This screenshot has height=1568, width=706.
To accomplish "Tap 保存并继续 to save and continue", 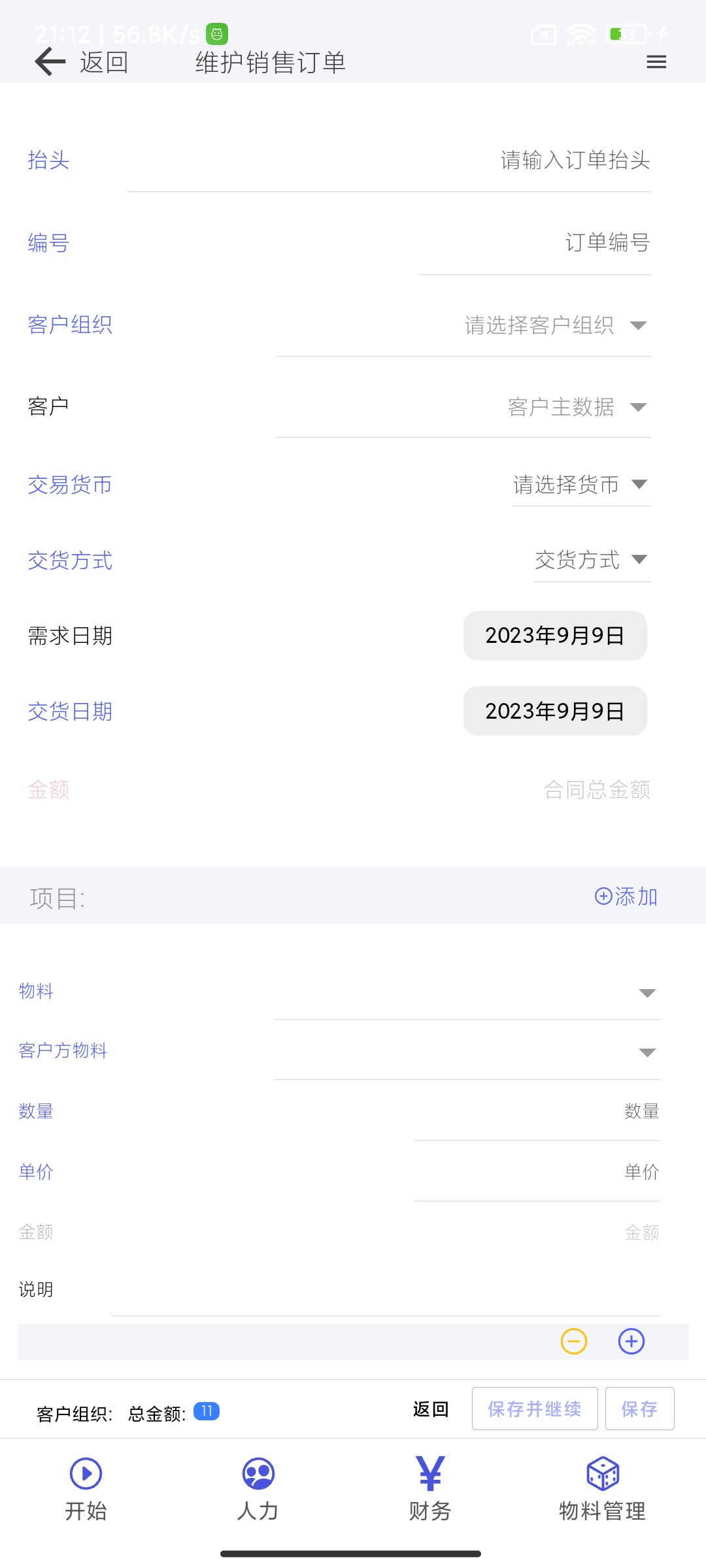I will click(535, 1409).
